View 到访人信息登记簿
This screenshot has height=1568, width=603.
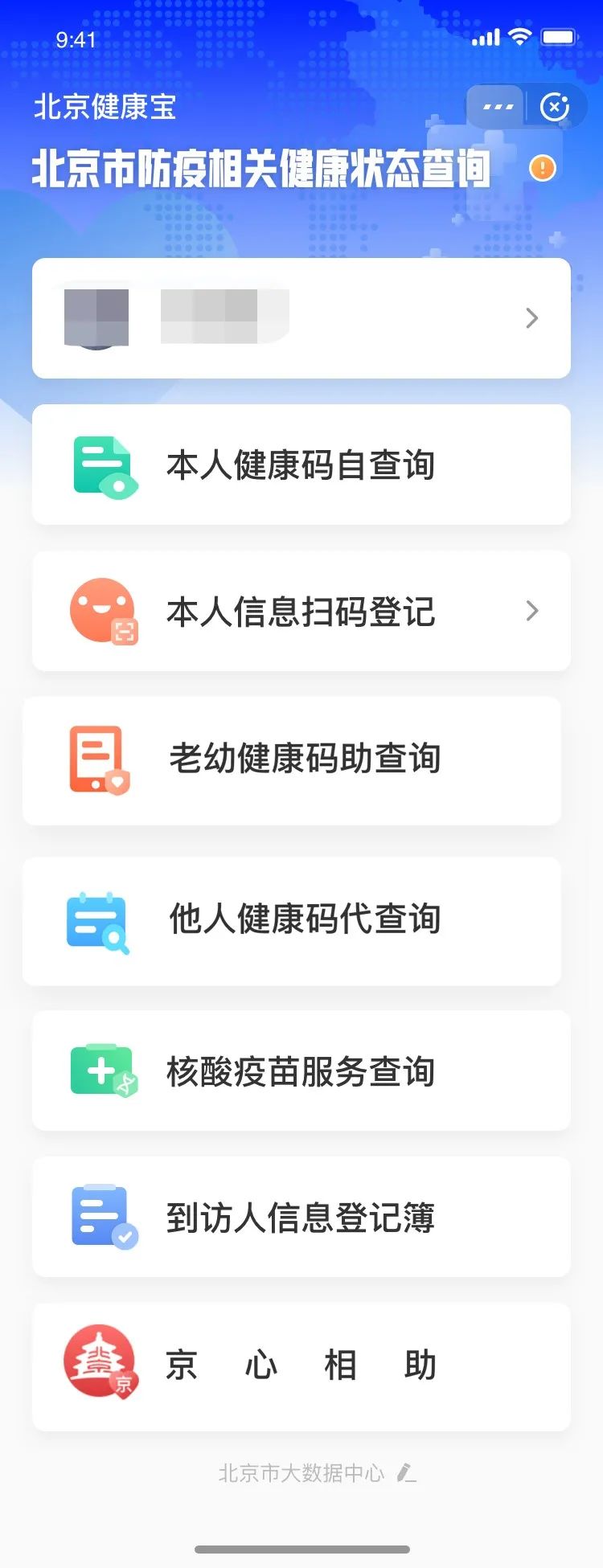tap(301, 1218)
